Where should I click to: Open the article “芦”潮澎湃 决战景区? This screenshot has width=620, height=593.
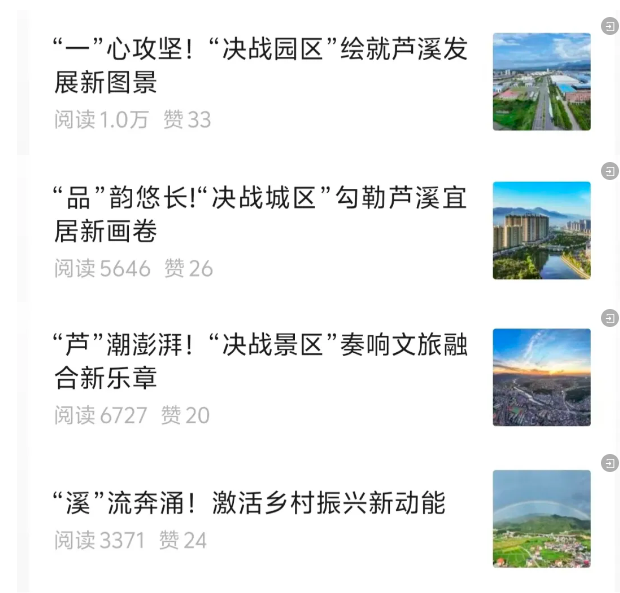260,361
